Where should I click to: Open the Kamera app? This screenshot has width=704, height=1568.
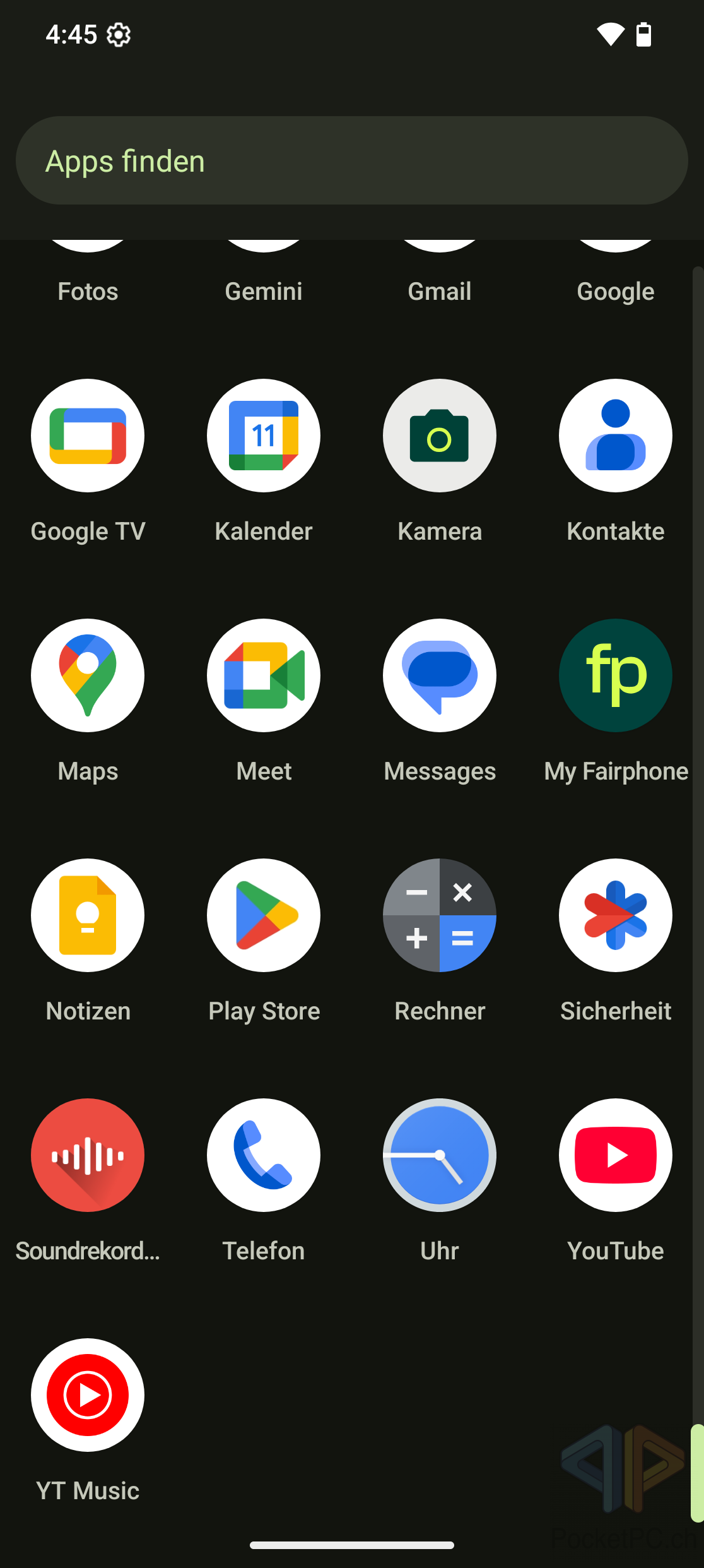tap(440, 436)
